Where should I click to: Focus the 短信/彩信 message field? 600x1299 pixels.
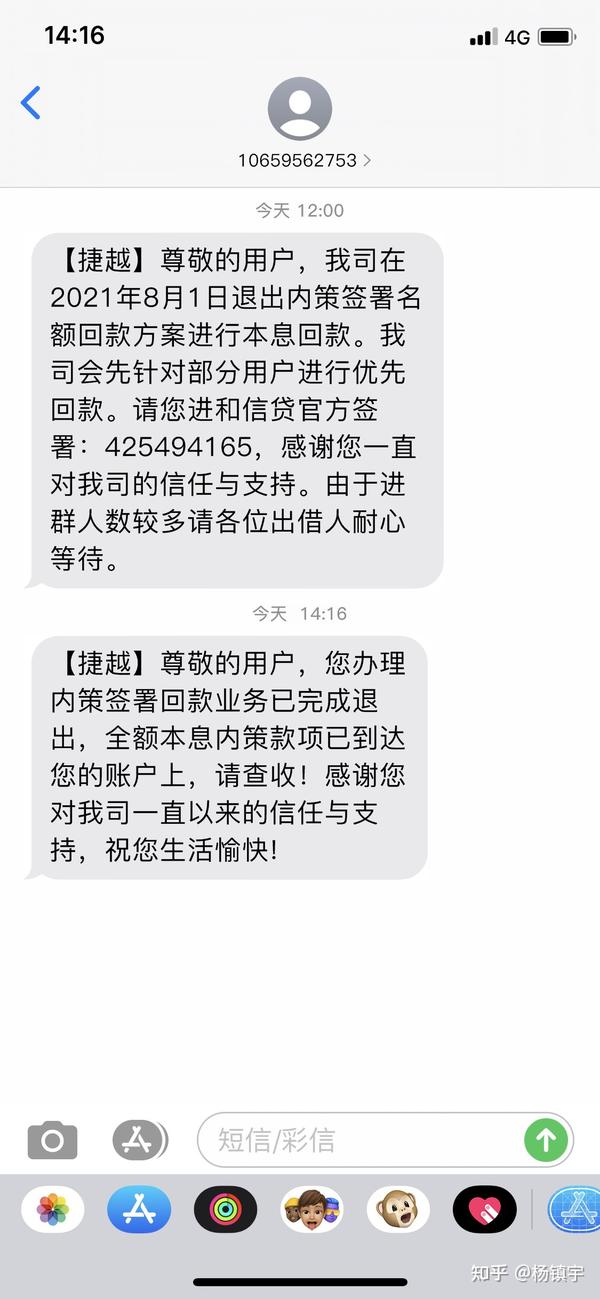tap(360, 1140)
